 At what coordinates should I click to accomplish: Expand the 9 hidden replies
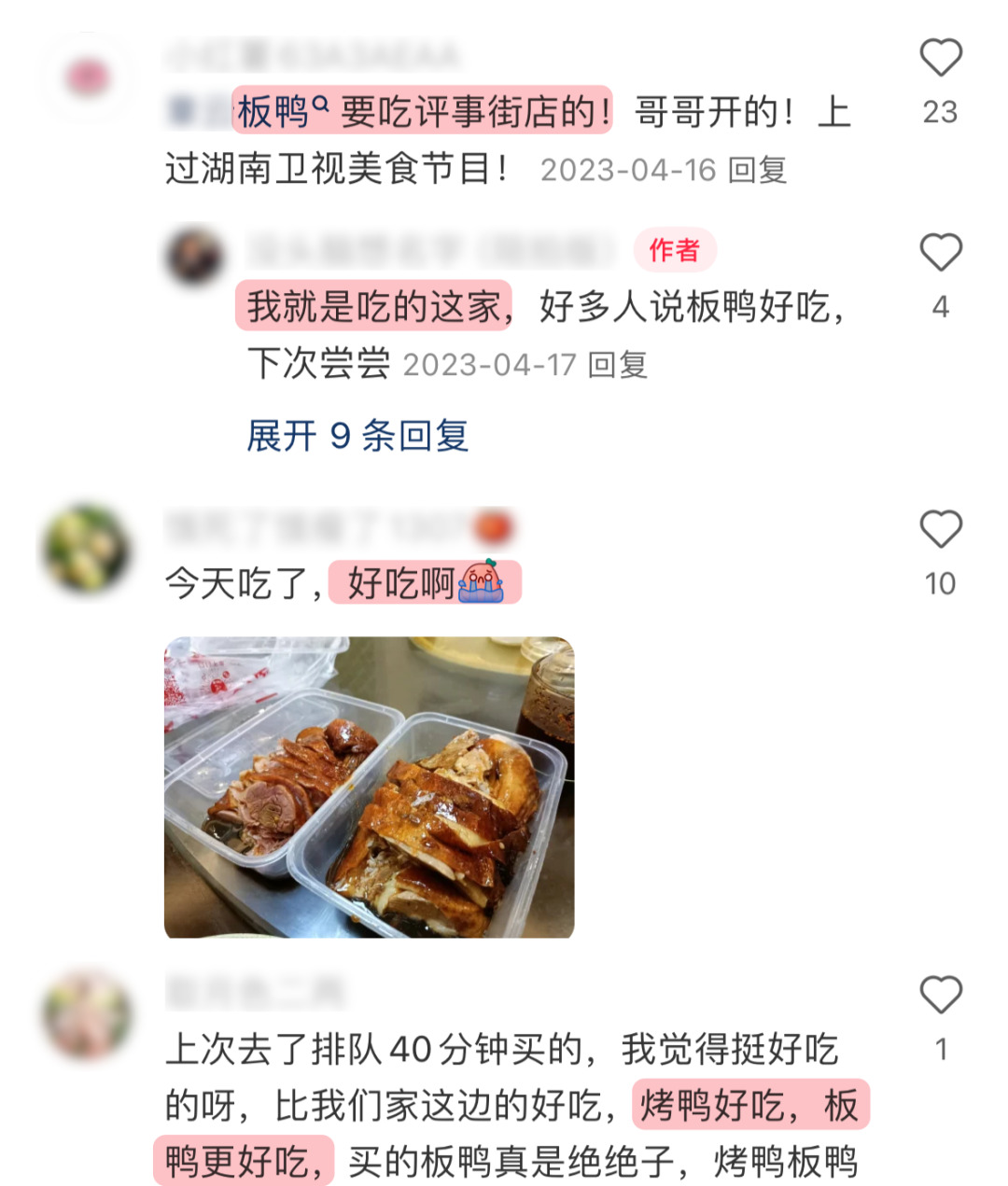click(x=357, y=436)
